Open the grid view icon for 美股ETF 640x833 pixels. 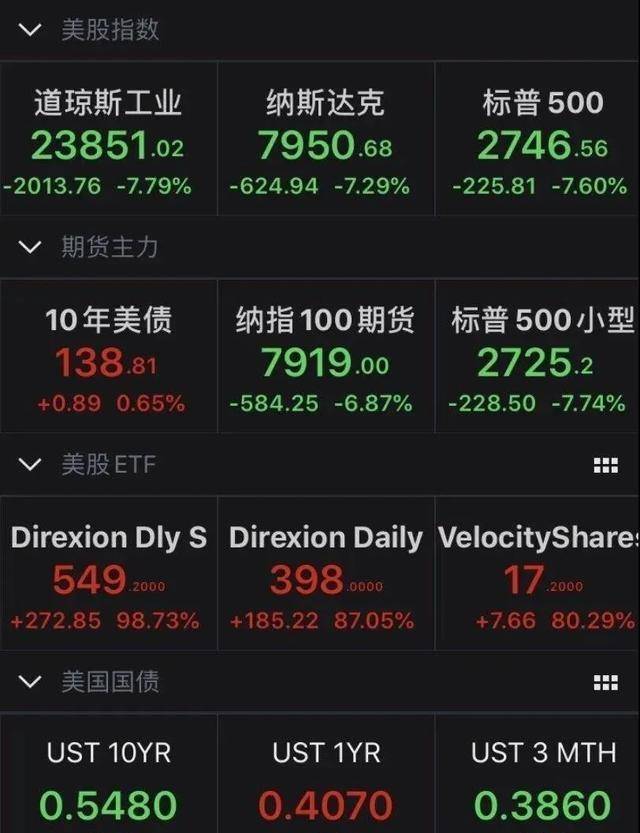click(605, 465)
